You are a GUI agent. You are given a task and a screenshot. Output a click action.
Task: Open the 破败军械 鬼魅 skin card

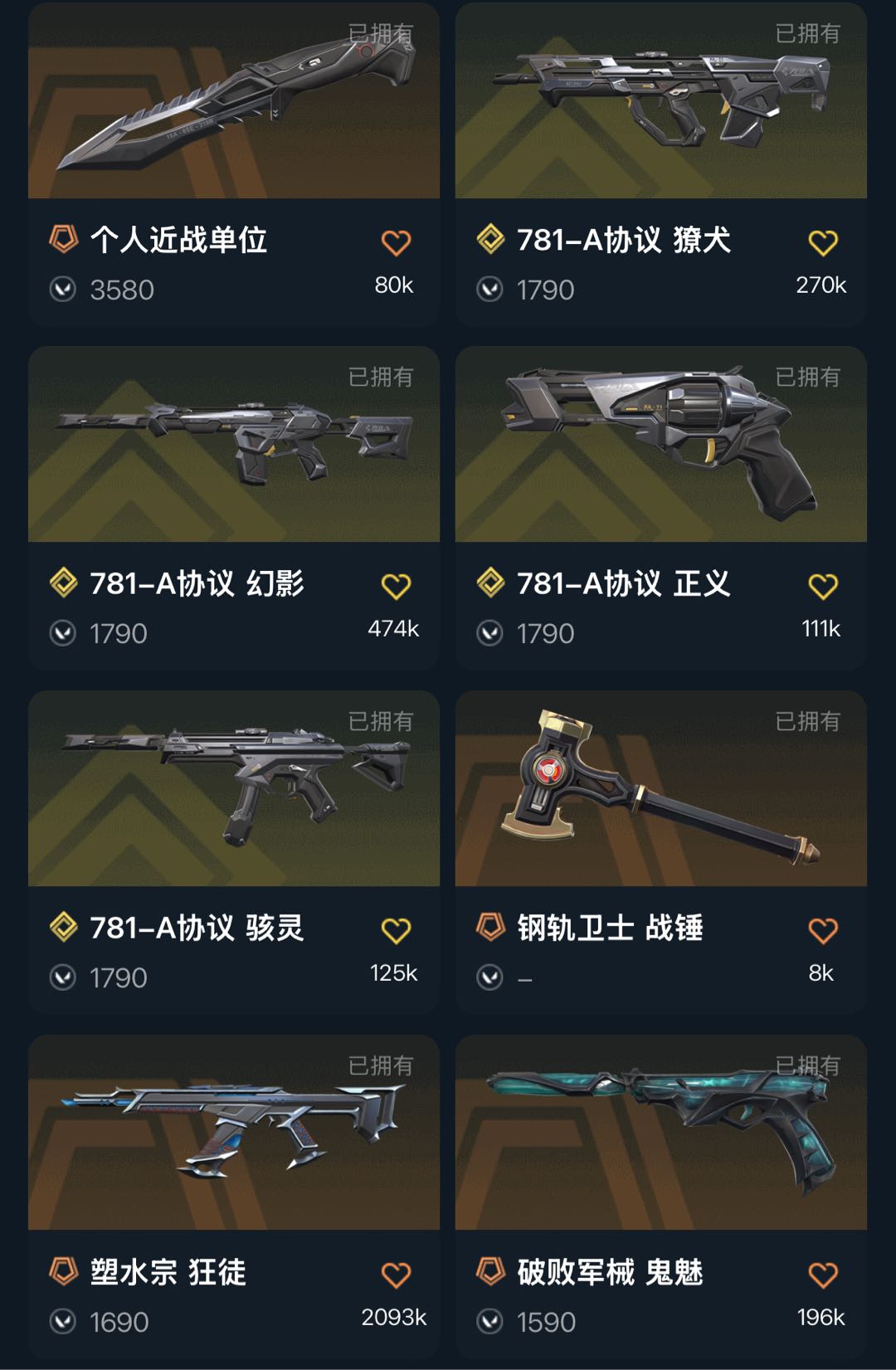[x=660, y=1135]
